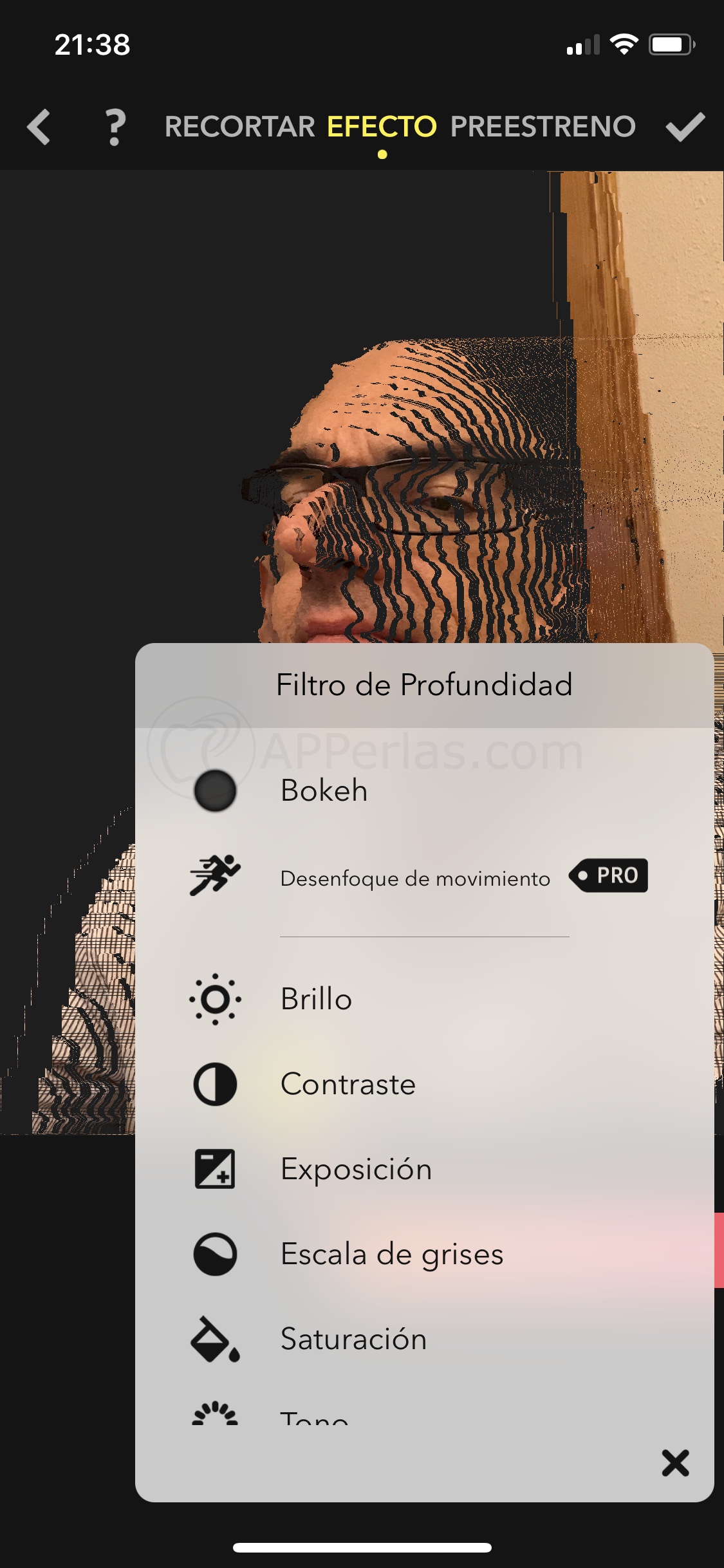Select the Desenfoque de movimiento option

tap(414, 875)
